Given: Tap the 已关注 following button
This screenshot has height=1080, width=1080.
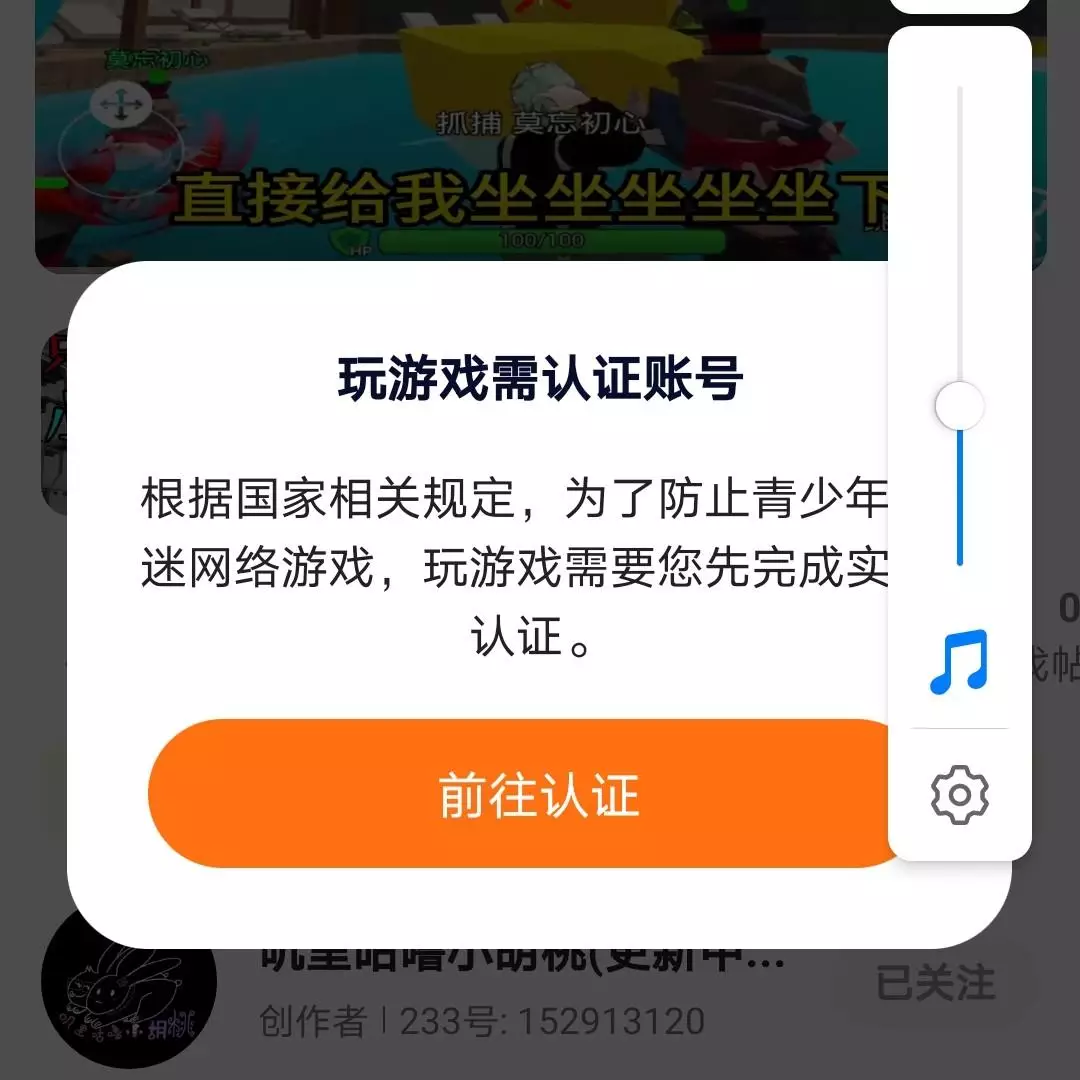Looking at the screenshot, I should coord(935,983).
